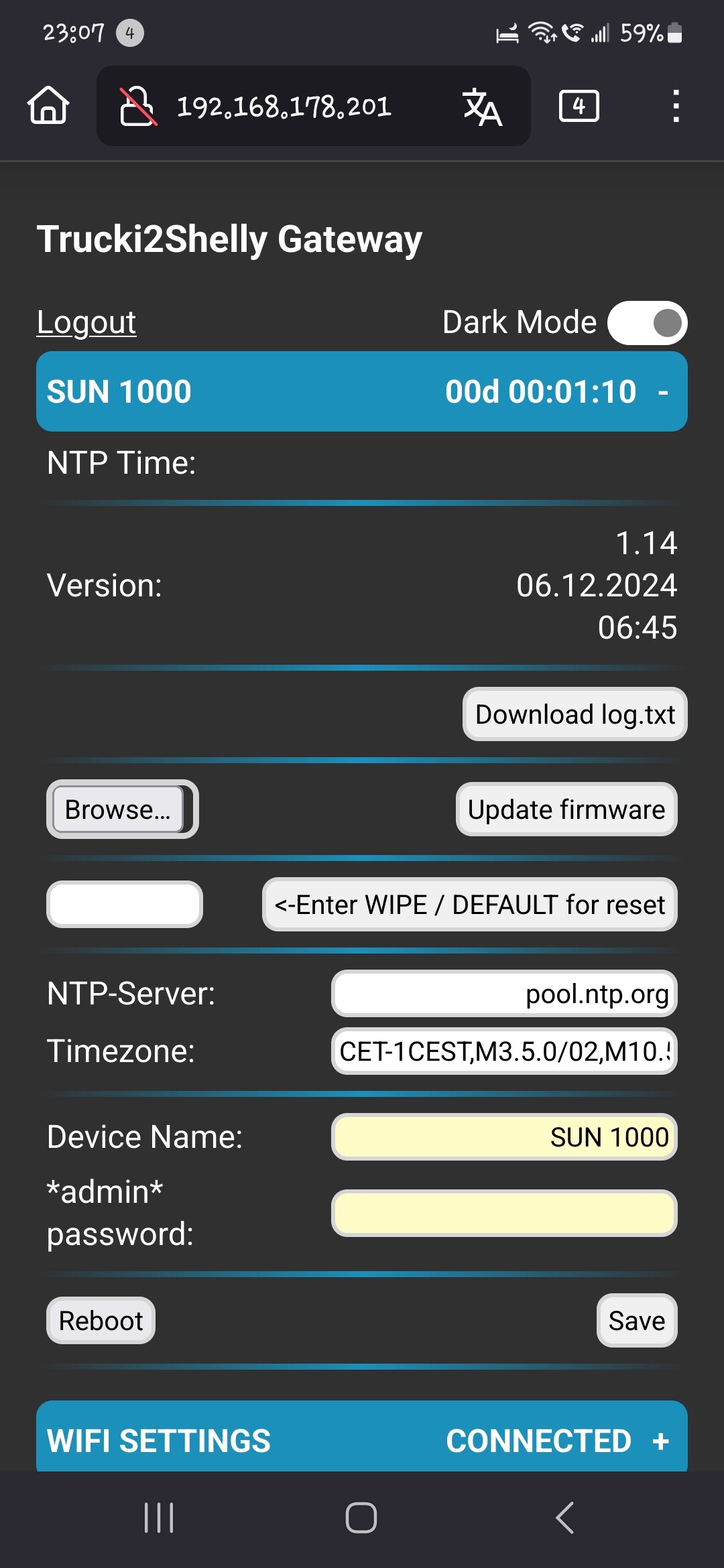
Task: Go to the browser home page
Action: [48, 106]
